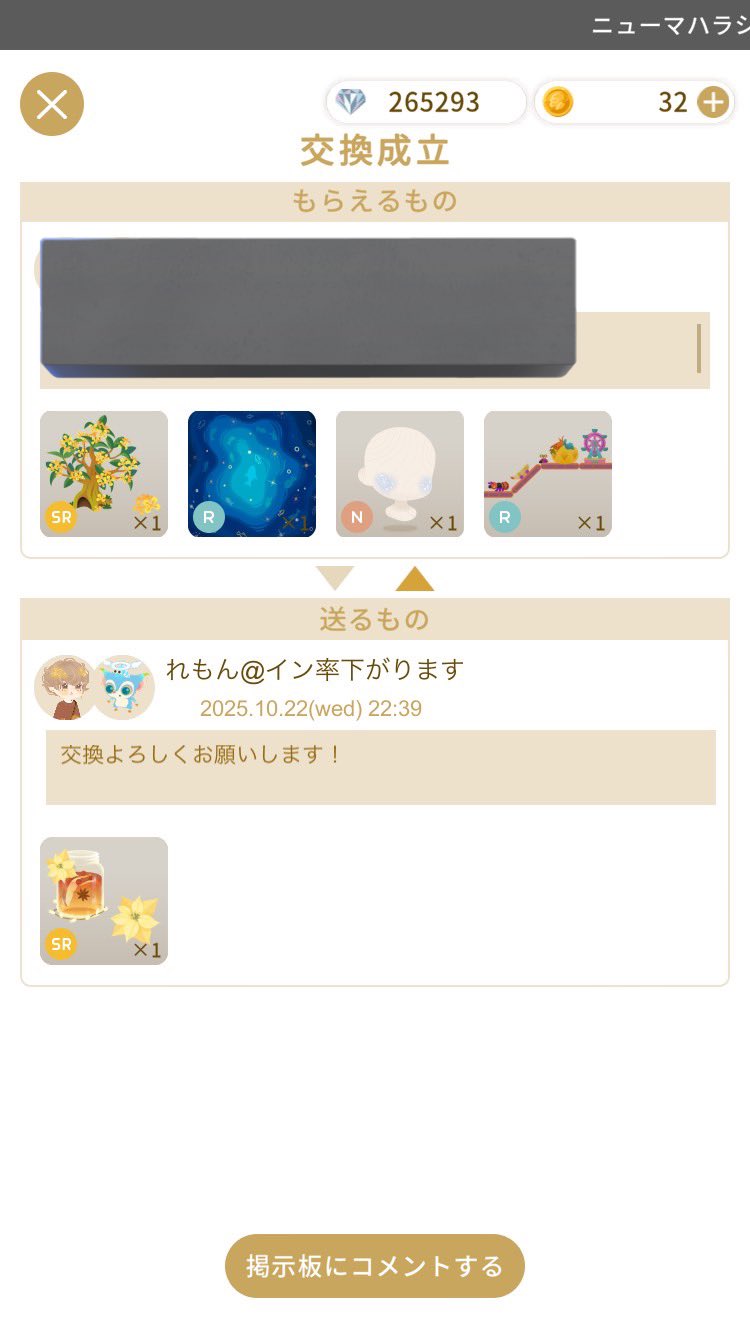Open the golden osmanthus tree SR item
This screenshot has height=1334, width=750.
click(x=104, y=474)
